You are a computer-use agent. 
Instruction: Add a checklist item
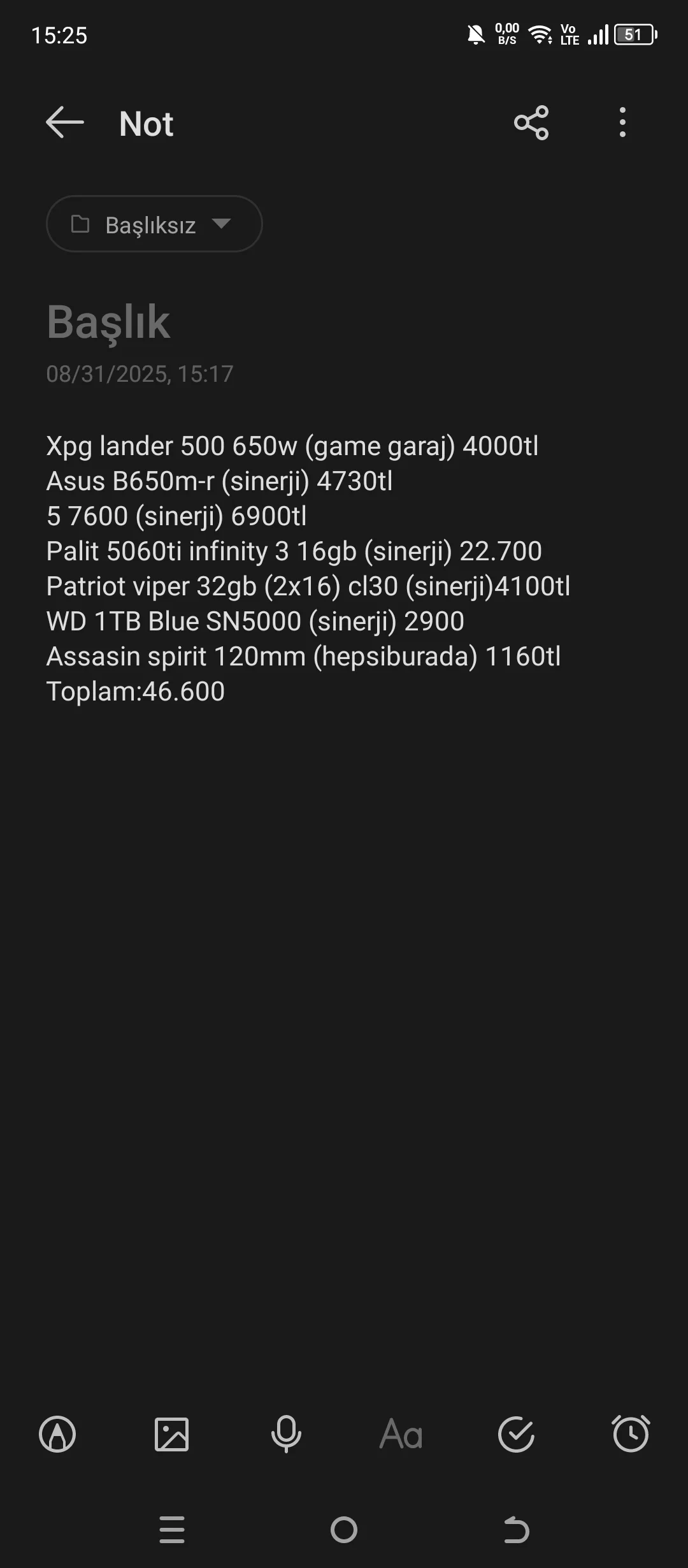[x=516, y=1435]
